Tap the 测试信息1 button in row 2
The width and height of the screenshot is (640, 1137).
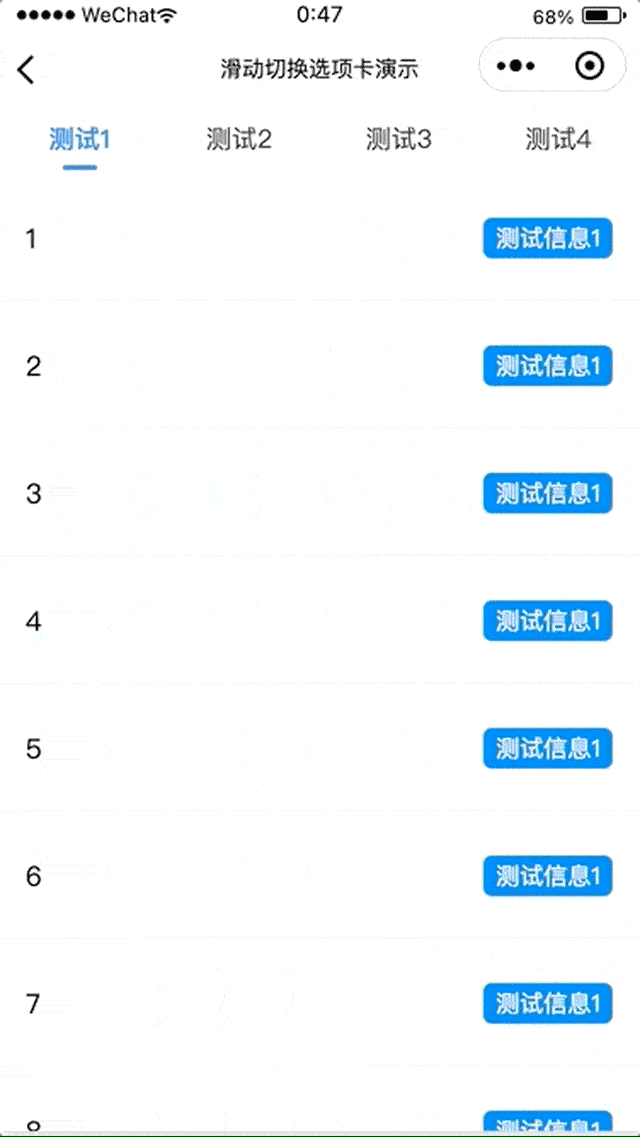click(547, 366)
